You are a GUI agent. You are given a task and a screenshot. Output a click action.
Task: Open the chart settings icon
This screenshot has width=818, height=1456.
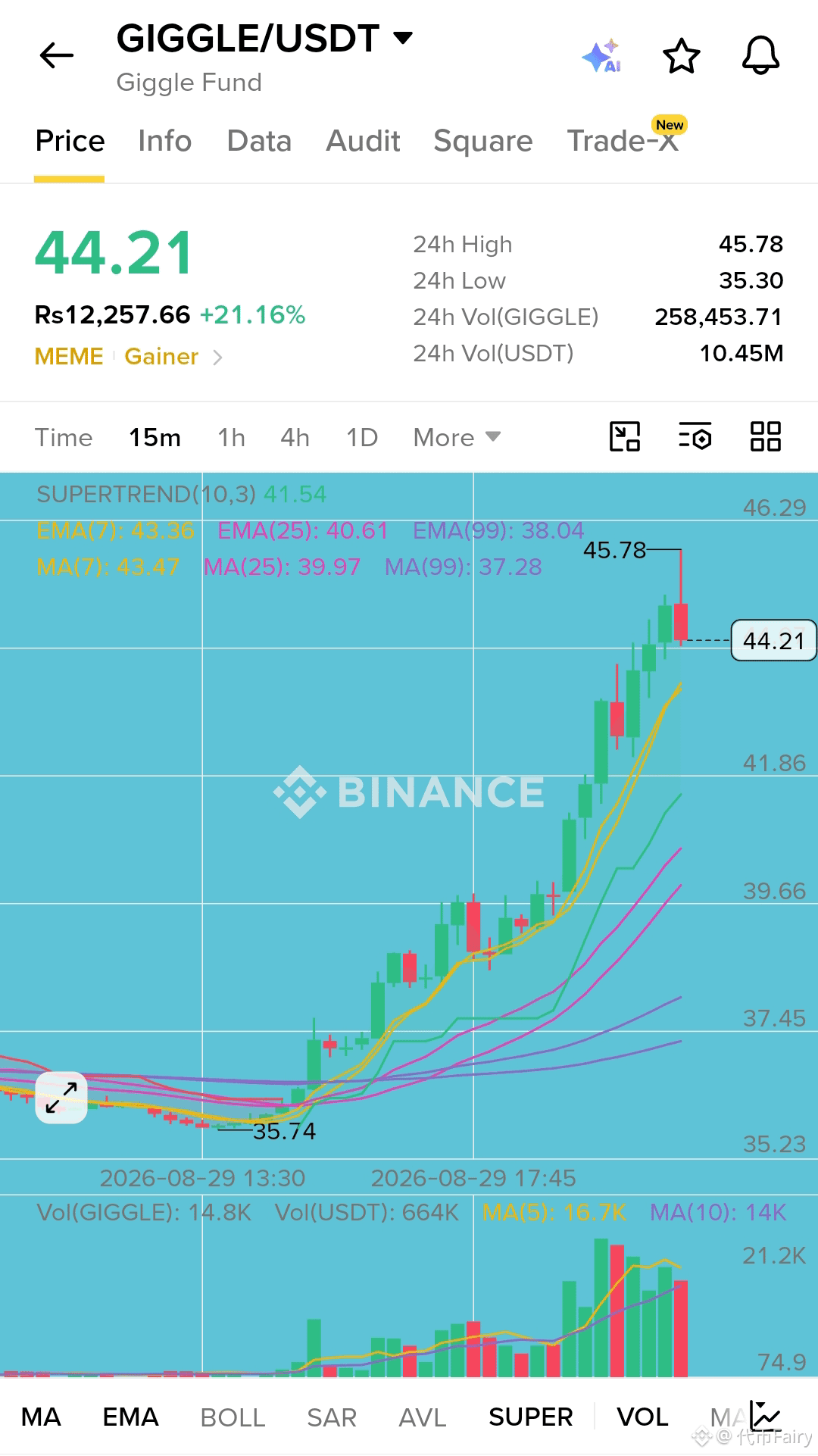(695, 436)
